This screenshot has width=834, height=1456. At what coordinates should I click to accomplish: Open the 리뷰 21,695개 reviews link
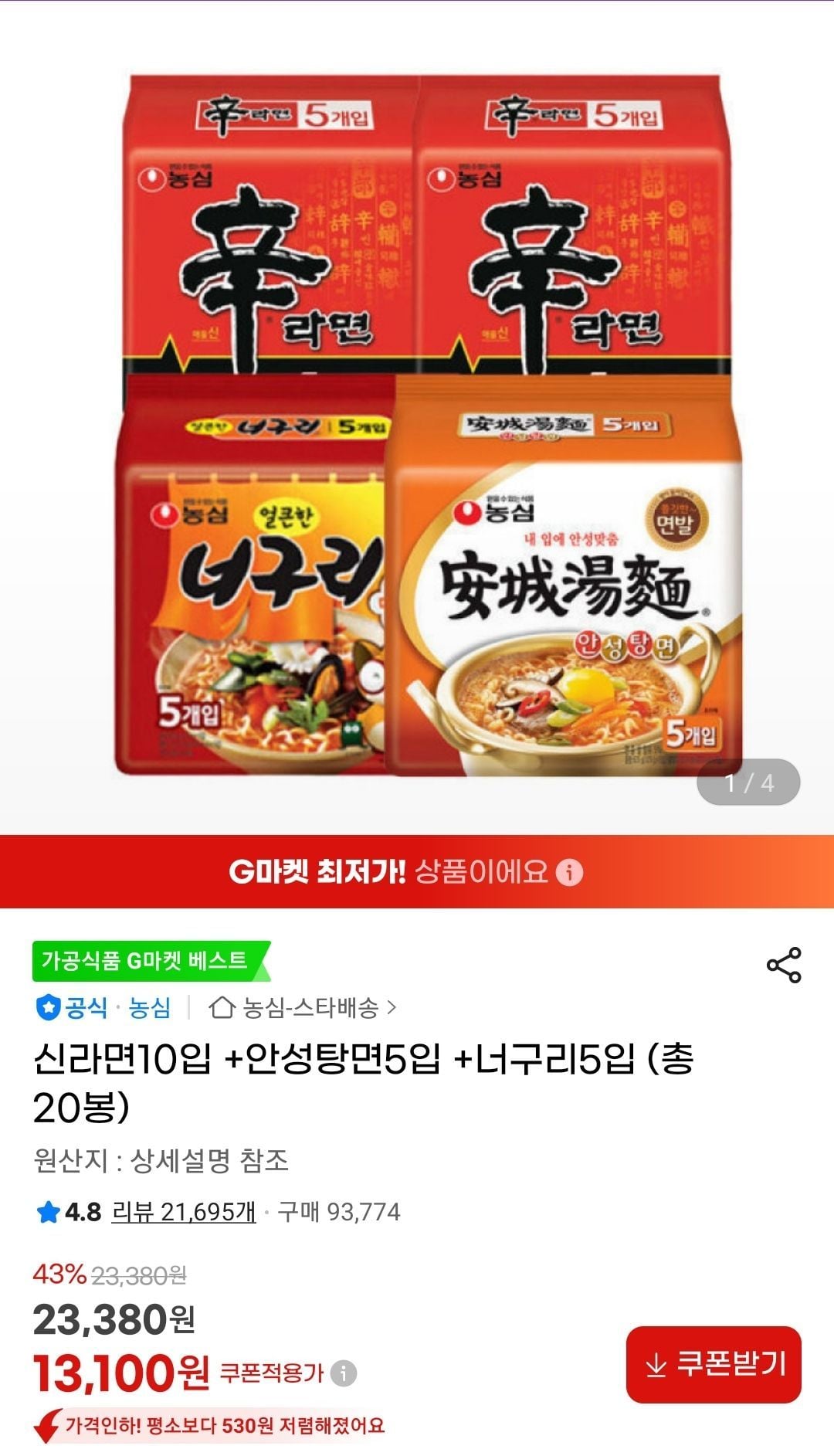click(184, 1212)
